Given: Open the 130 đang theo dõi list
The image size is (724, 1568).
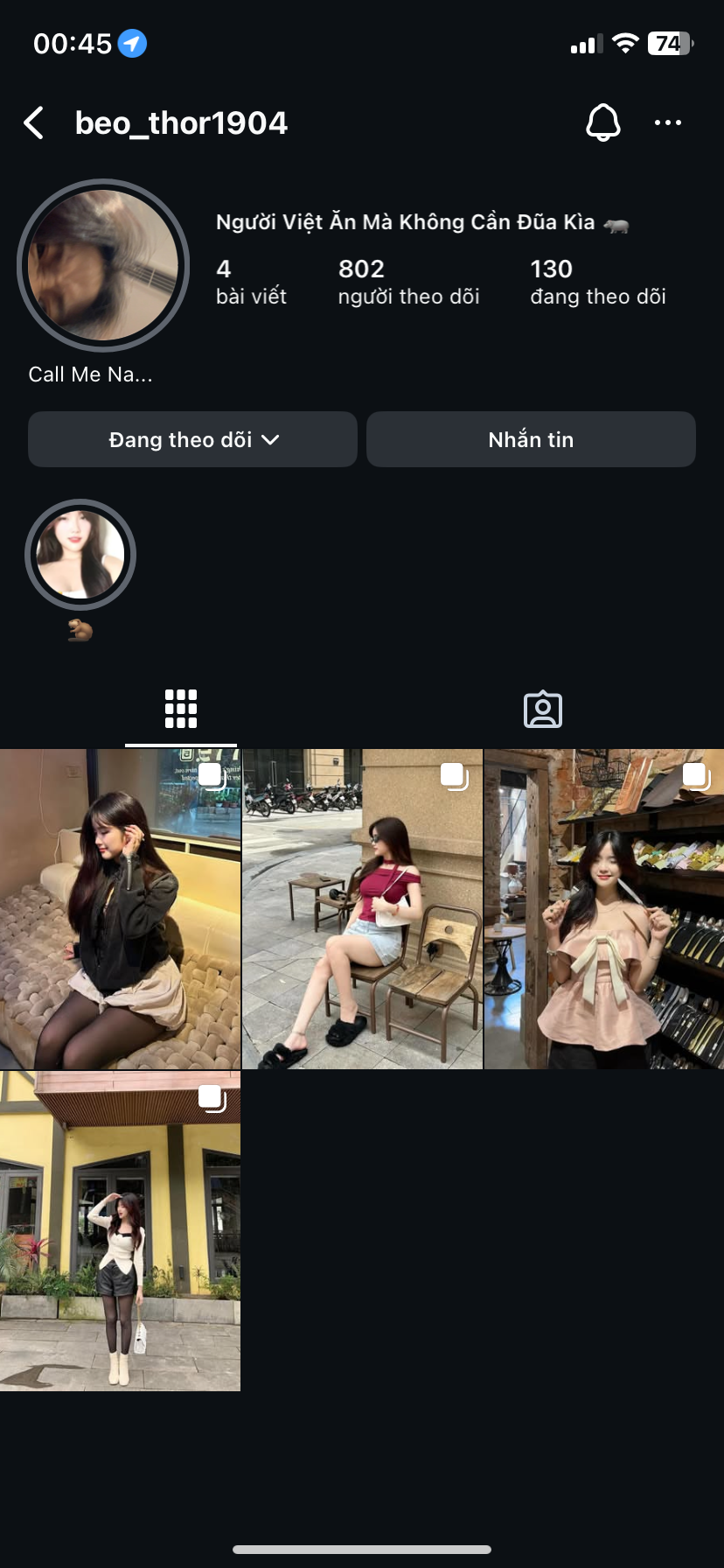Looking at the screenshot, I should [x=597, y=282].
